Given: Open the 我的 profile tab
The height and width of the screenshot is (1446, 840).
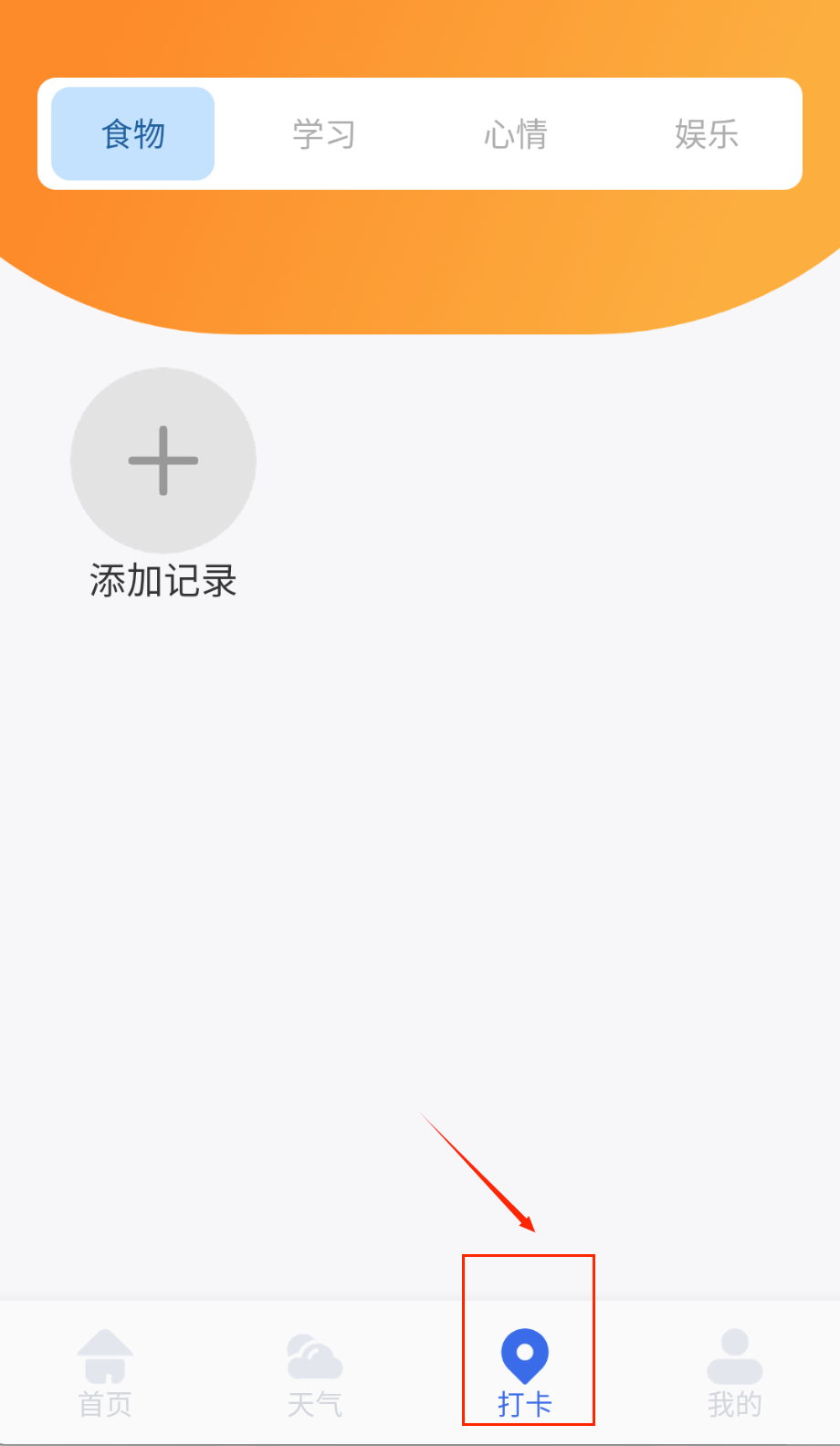Looking at the screenshot, I should pyautogui.click(x=734, y=1372).
